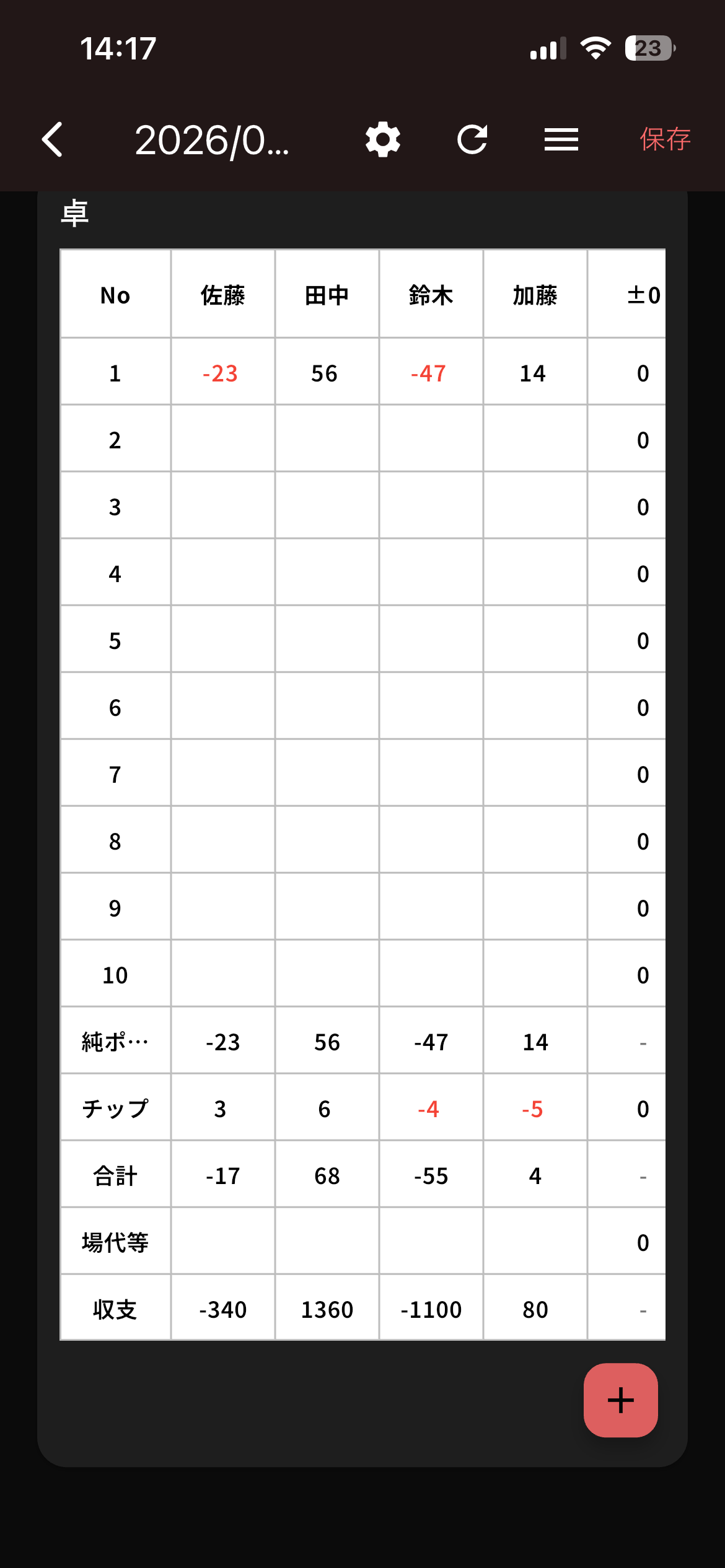This screenshot has height=1568, width=725.
Task: Add a new entry with the plus button
Action: pyautogui.click(x=621, y=1400)
